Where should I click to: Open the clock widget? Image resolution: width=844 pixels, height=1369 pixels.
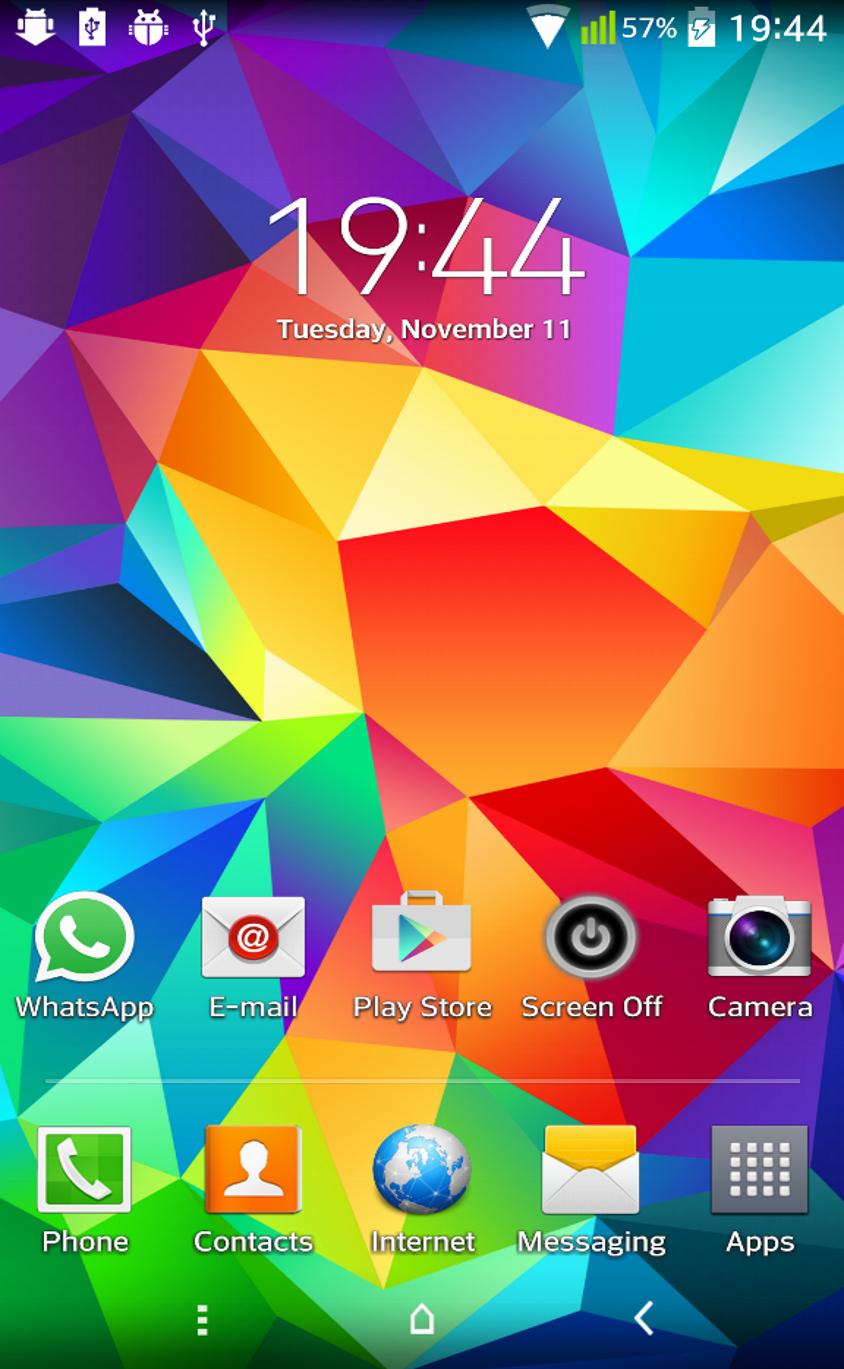(x=423, y=248)
